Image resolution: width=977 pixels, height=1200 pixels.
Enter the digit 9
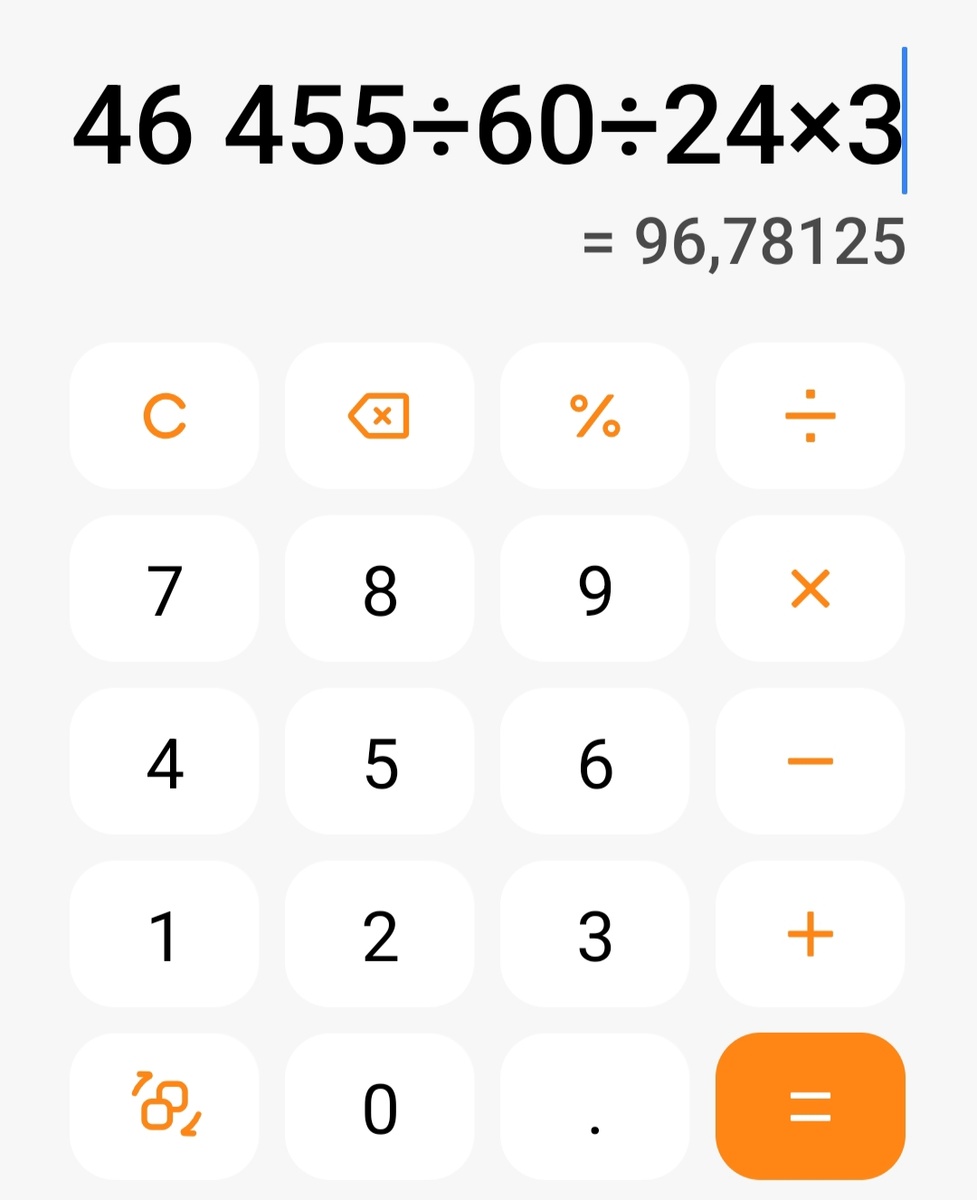[594, 589]
